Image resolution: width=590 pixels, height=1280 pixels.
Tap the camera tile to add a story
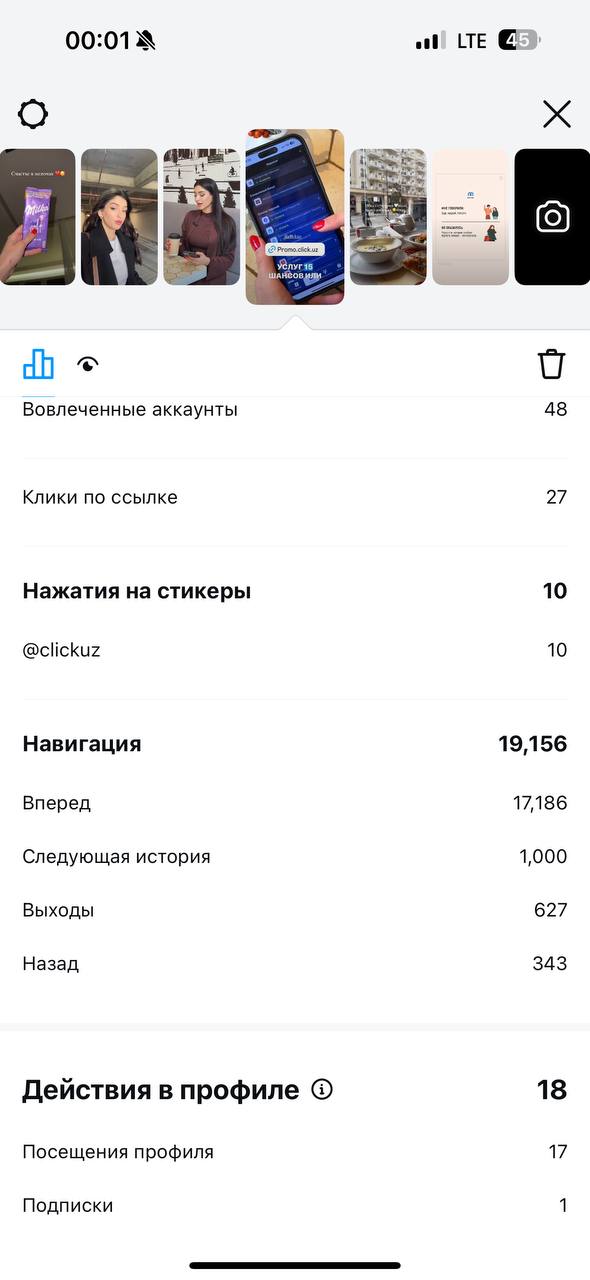pyautogui.click(x=552, y=217)
